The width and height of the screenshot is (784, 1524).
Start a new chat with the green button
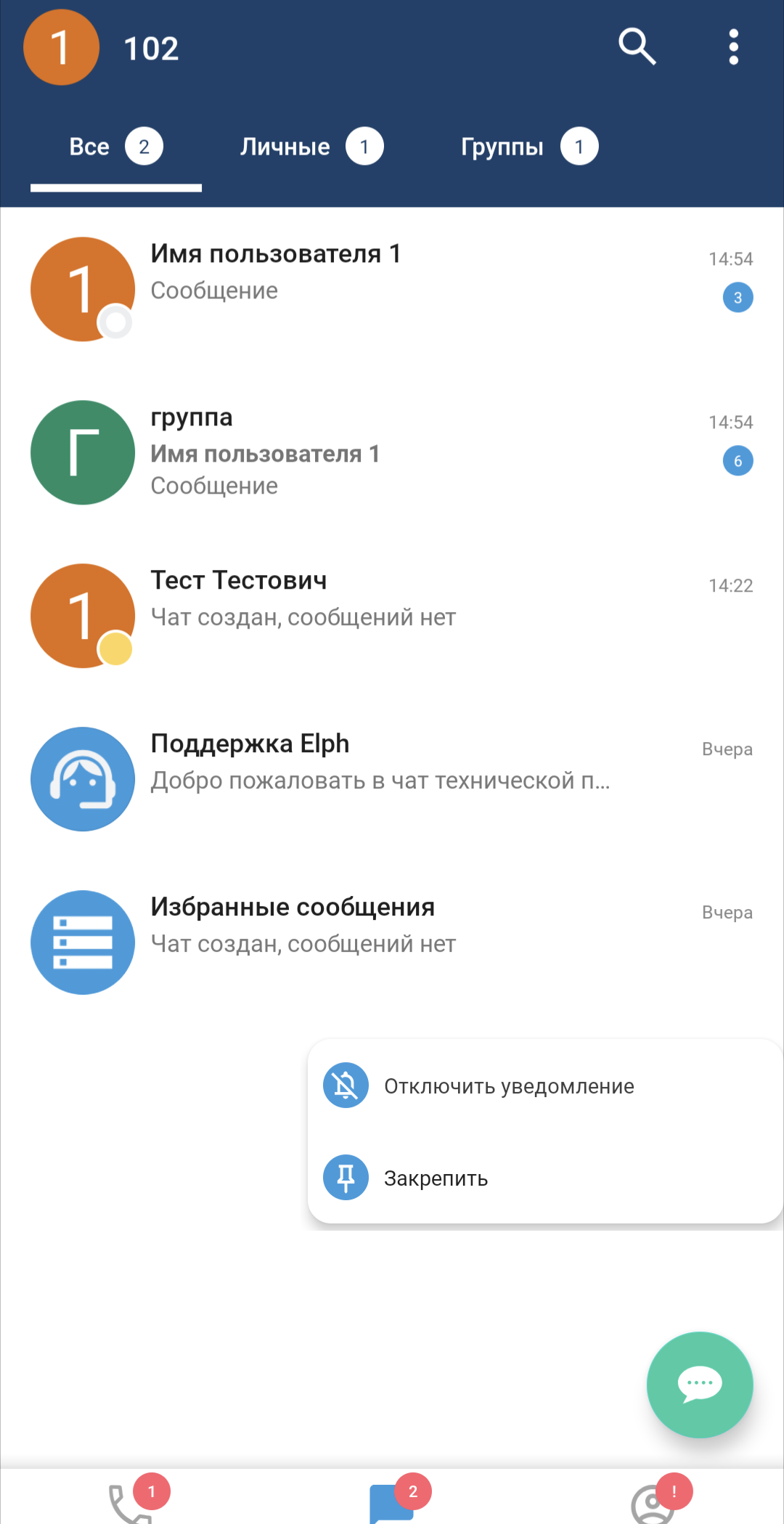699,1384
